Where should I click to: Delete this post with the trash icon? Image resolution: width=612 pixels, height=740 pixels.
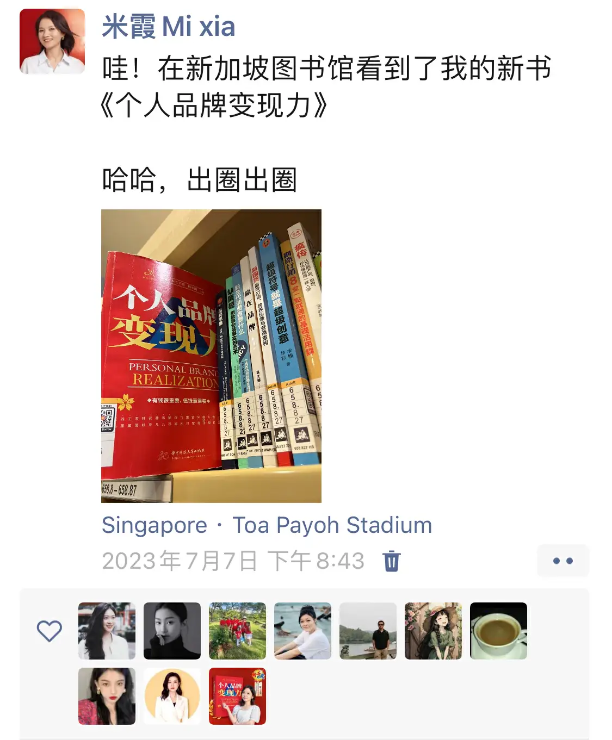(x=392, y=561)
